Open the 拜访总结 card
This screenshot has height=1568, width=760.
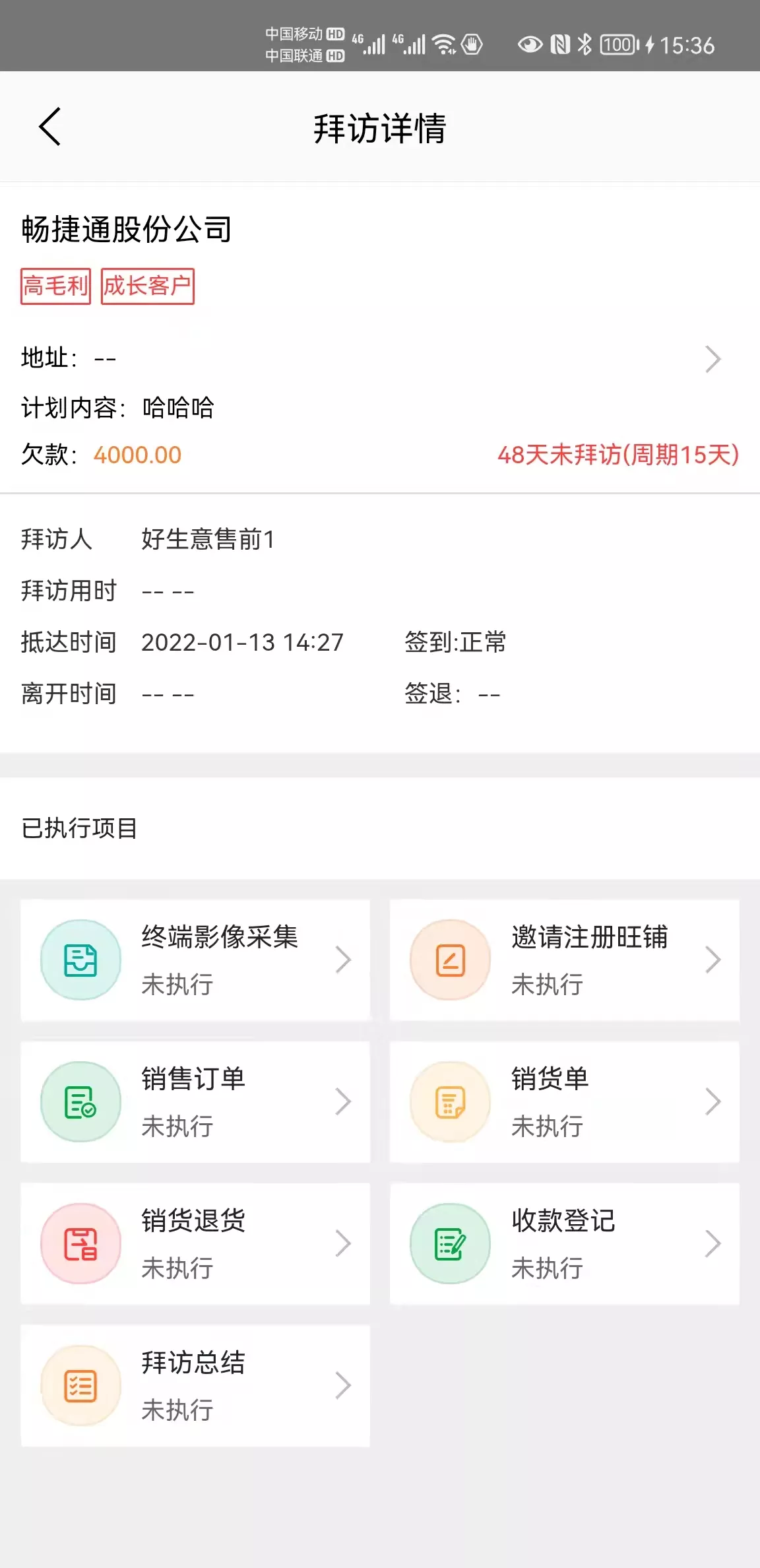pyautogui.click(x=195, y=1386)
